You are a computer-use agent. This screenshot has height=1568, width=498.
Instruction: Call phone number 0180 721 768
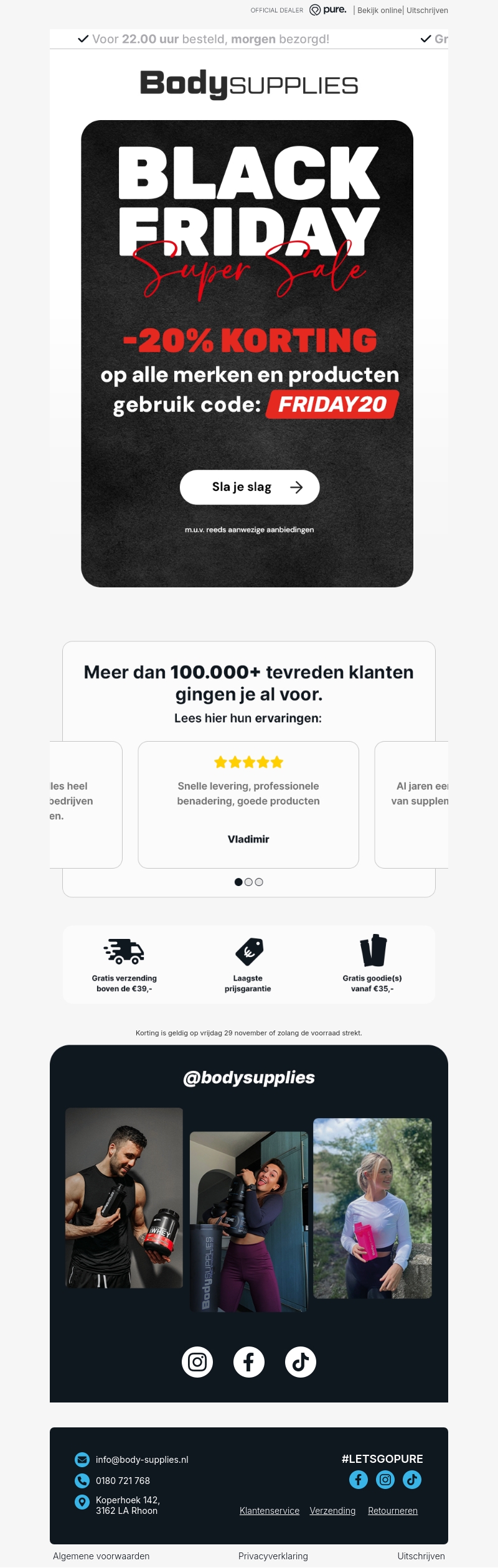tap(123, 1481)
